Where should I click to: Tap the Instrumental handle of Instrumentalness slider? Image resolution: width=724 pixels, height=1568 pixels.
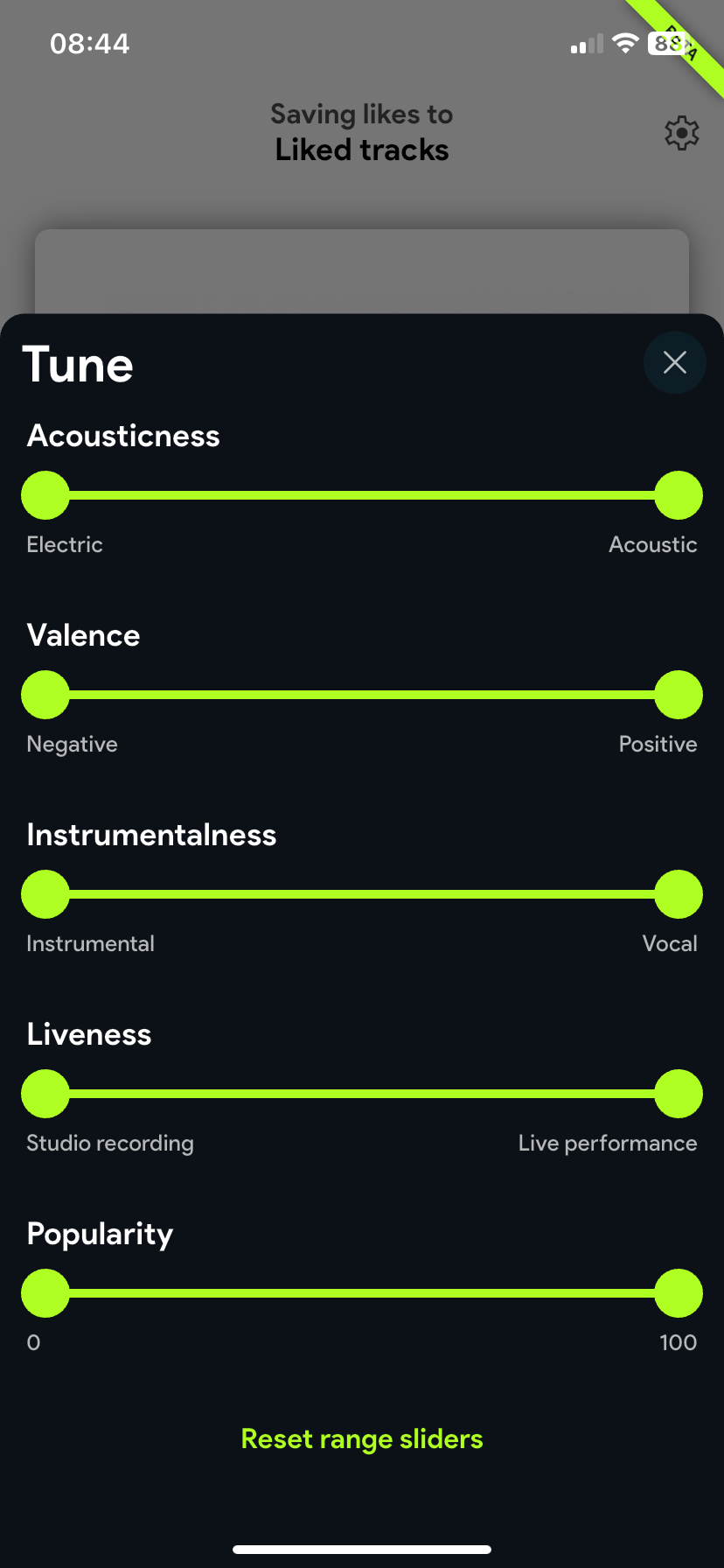point(45,894)
